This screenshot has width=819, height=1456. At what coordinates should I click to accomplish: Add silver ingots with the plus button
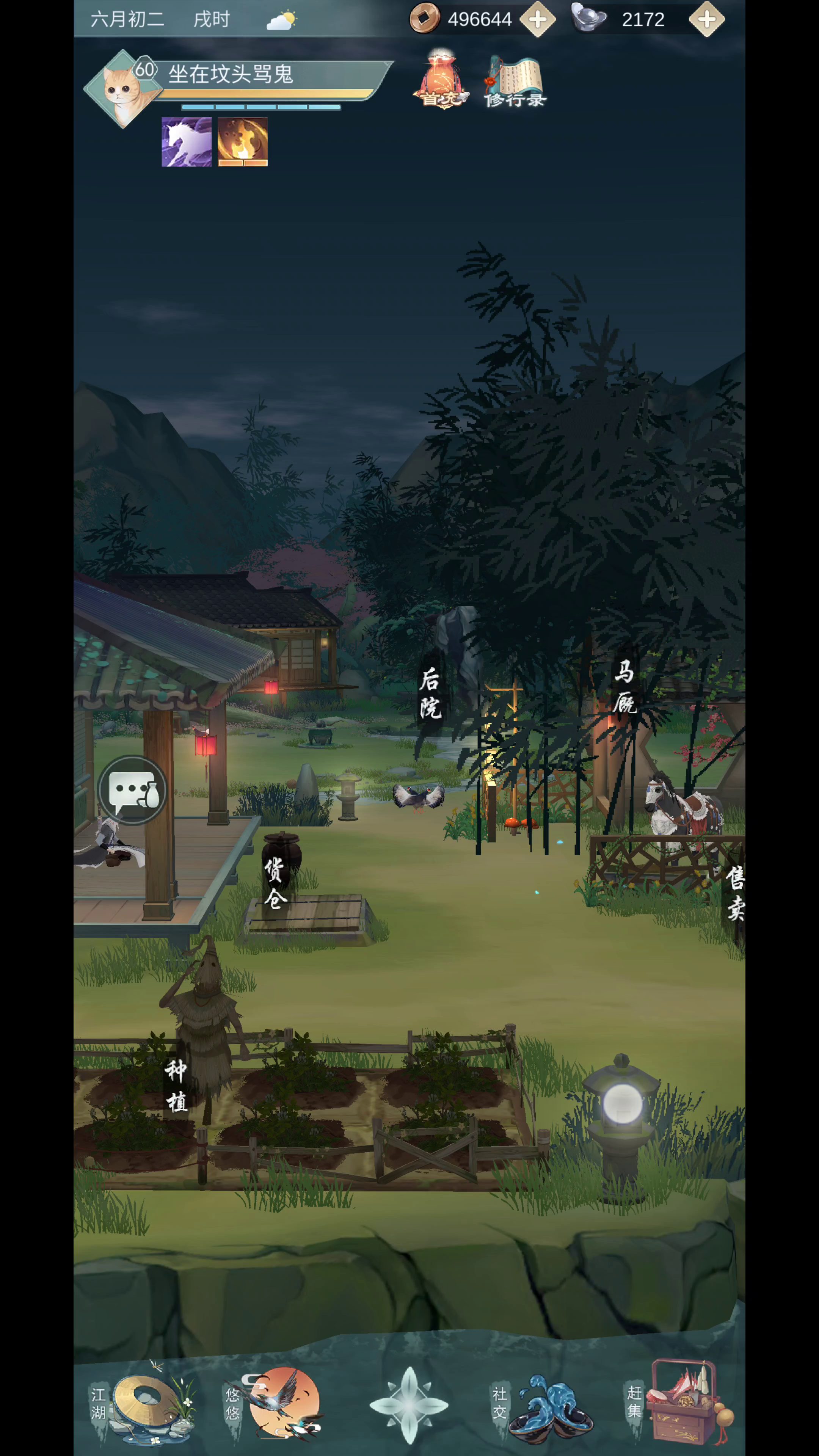[706, 19]
